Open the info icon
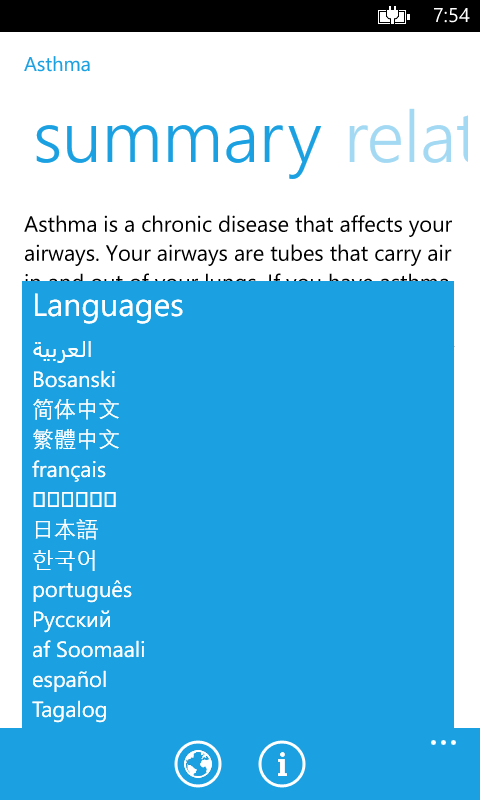480x800 pixels. 282,764
